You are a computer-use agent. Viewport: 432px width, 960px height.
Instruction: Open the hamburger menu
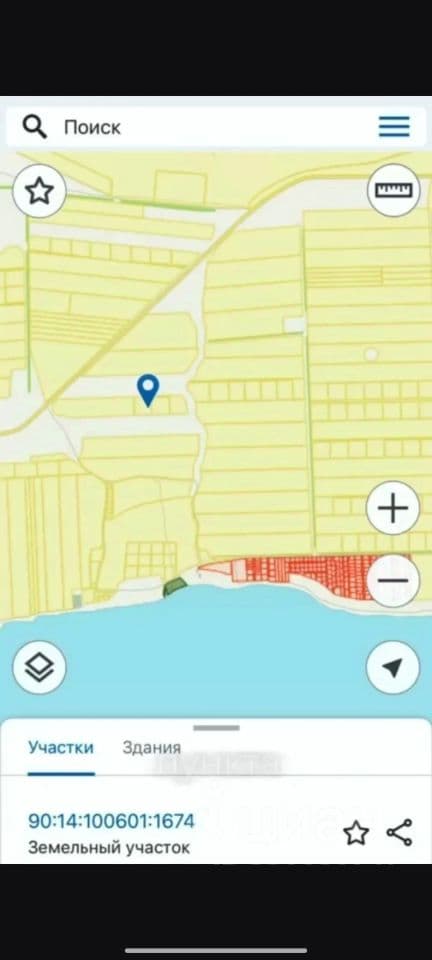tap(394, 127)
